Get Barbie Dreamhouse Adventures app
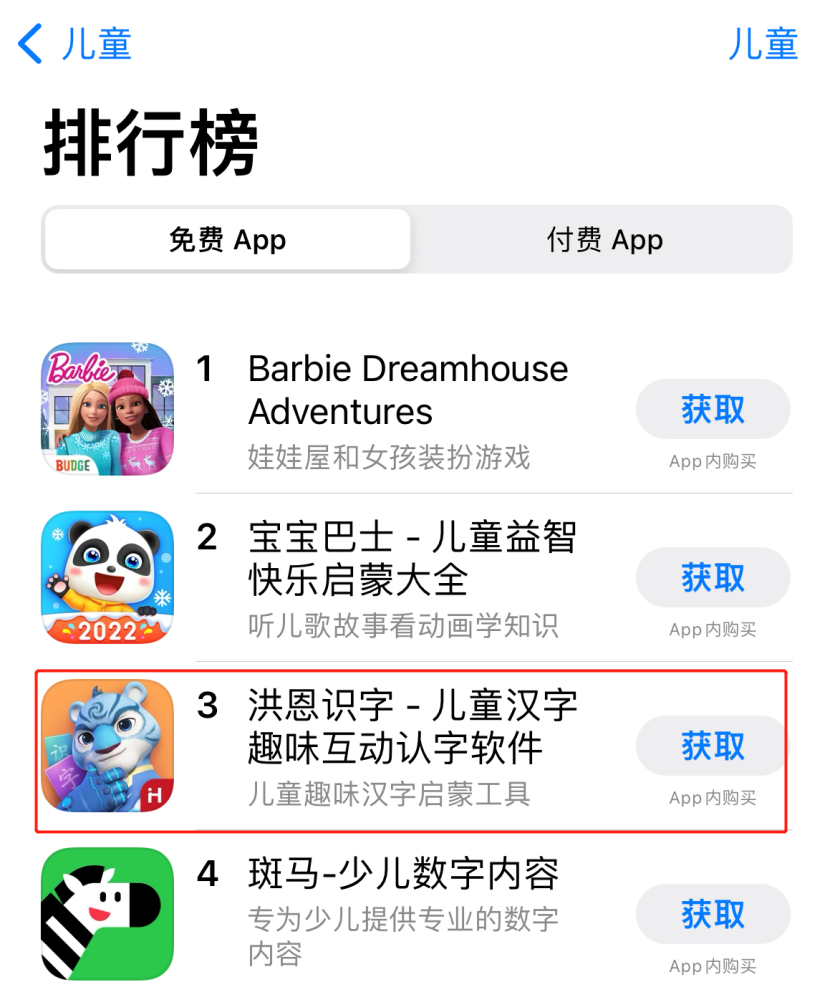Screen dimensions: 835x987 point(713,409)
